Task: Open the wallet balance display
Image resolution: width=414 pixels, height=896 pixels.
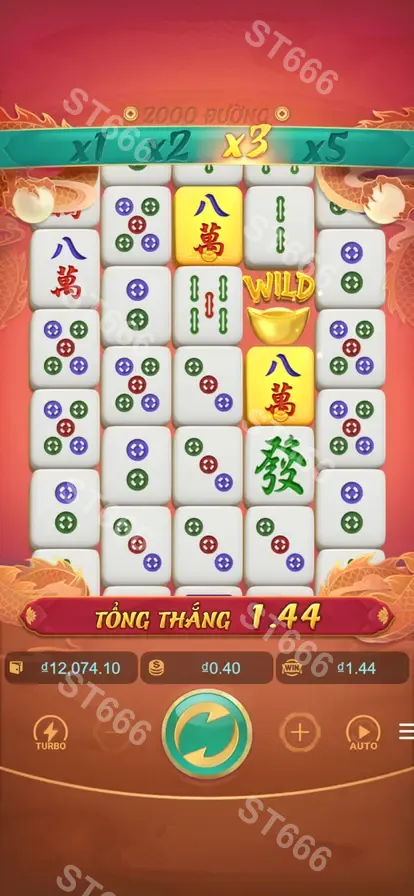Action: pyautogui.click(x=71, y=668)
